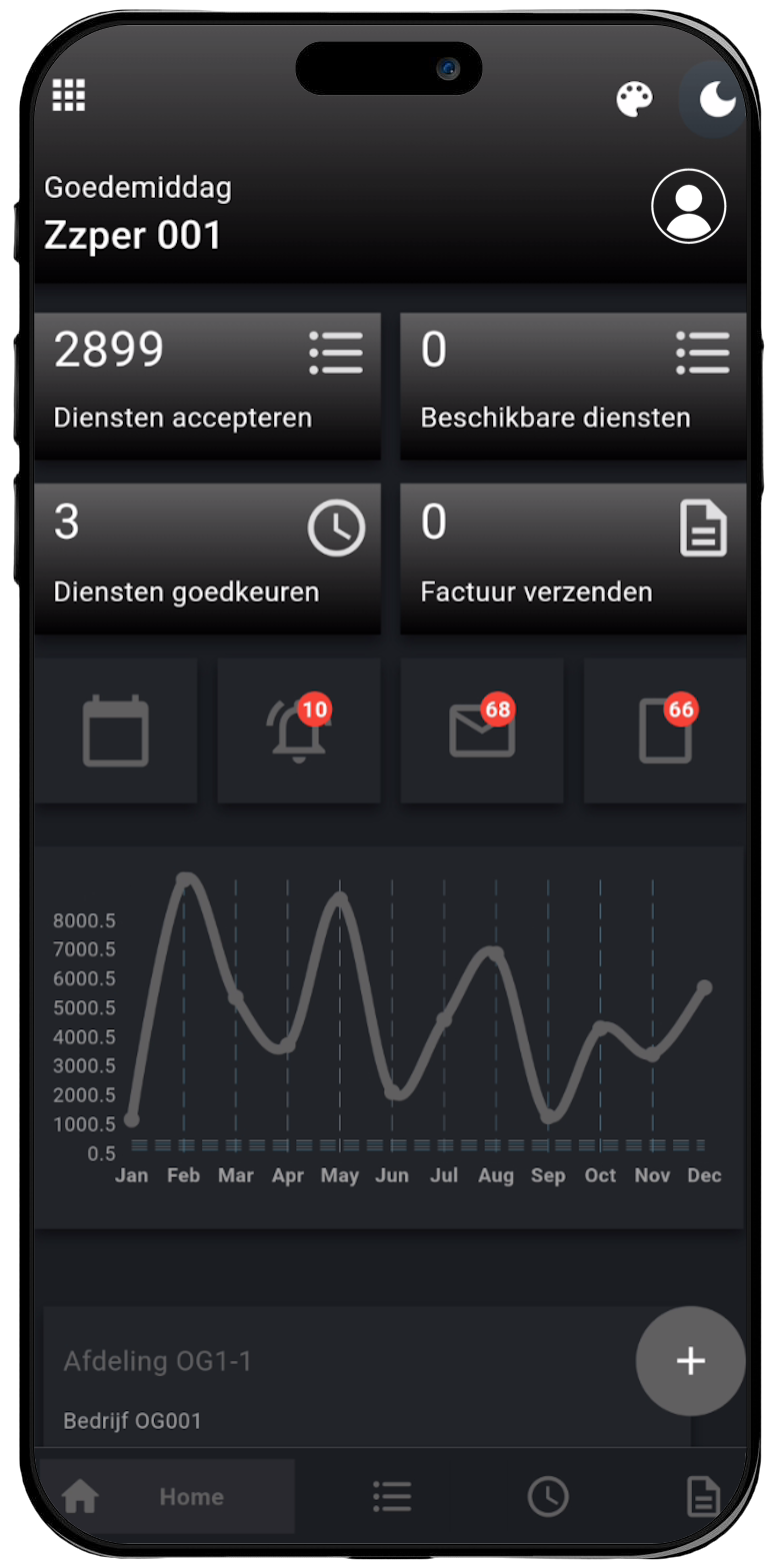Tap the plus floating action button
This screenshot has height=1568, width=777.
(691, 1361)
